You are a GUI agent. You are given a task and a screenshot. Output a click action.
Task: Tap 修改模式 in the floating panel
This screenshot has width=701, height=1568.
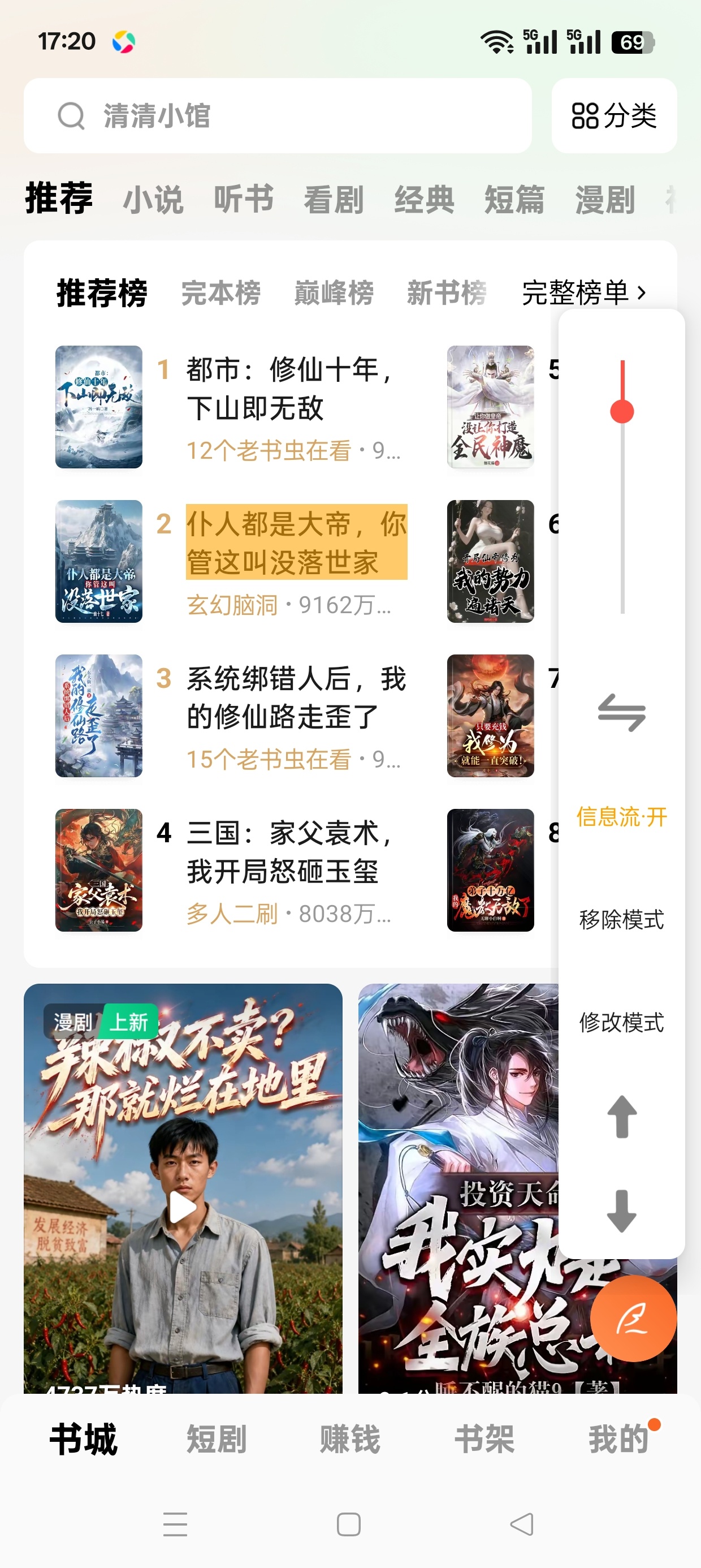622,1022
